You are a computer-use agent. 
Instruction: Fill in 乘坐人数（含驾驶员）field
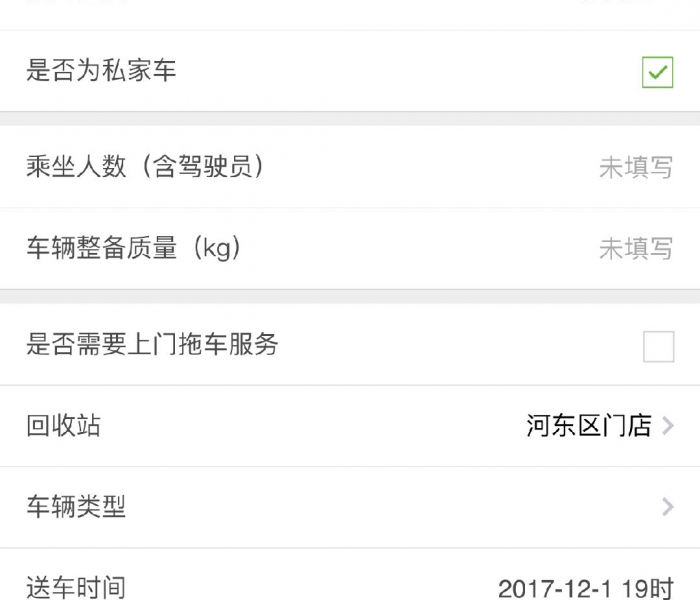pos(635,168)
